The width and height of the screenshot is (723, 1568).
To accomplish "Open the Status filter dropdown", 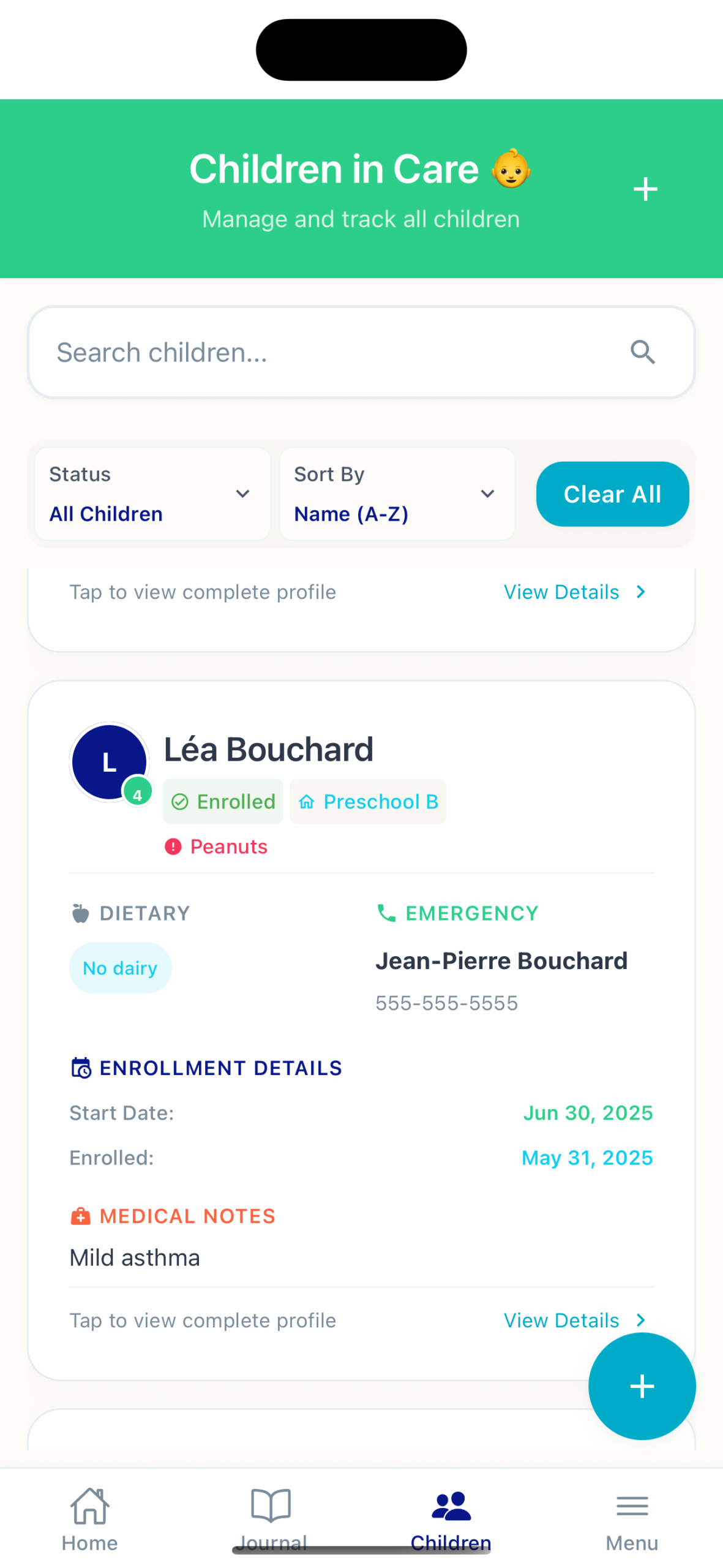I will coord(151,494).
